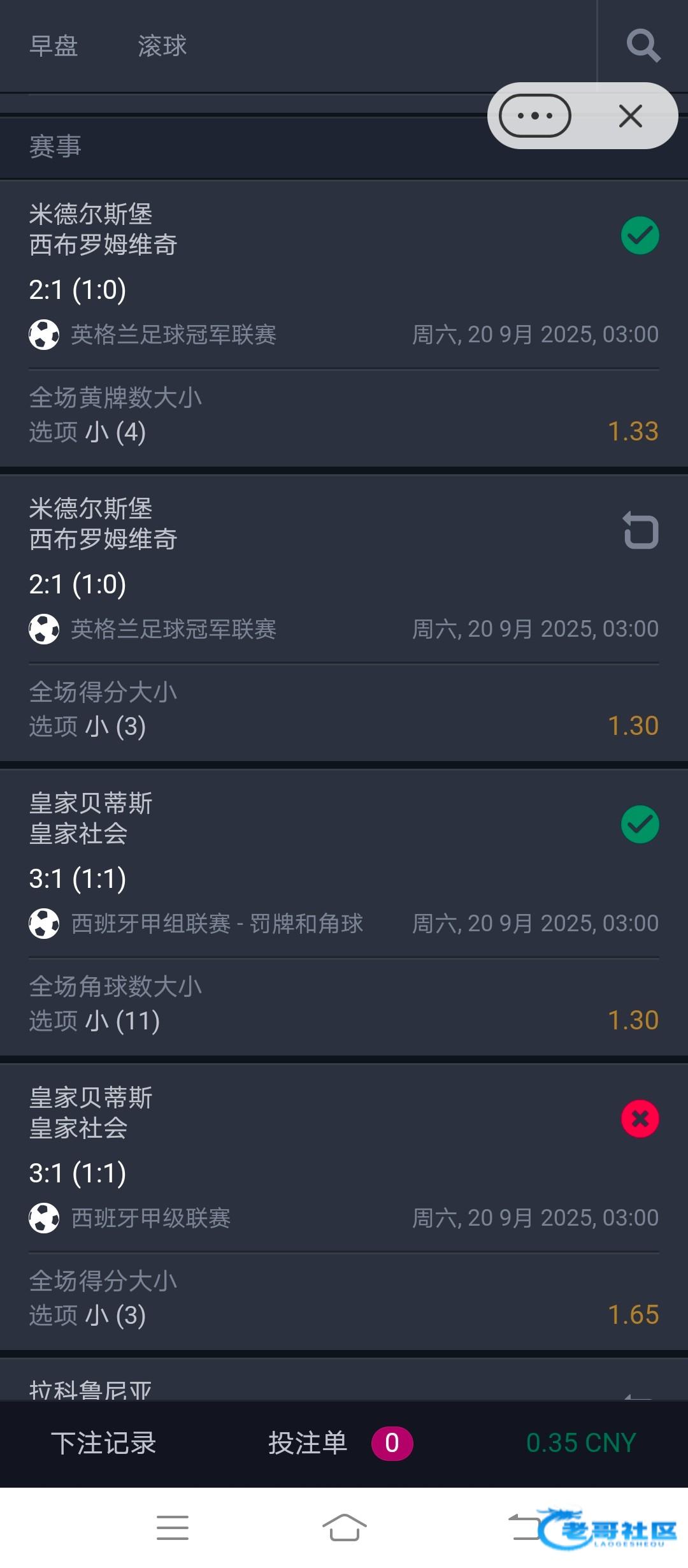Open the three-dot mini program menu

click(534, 116)
